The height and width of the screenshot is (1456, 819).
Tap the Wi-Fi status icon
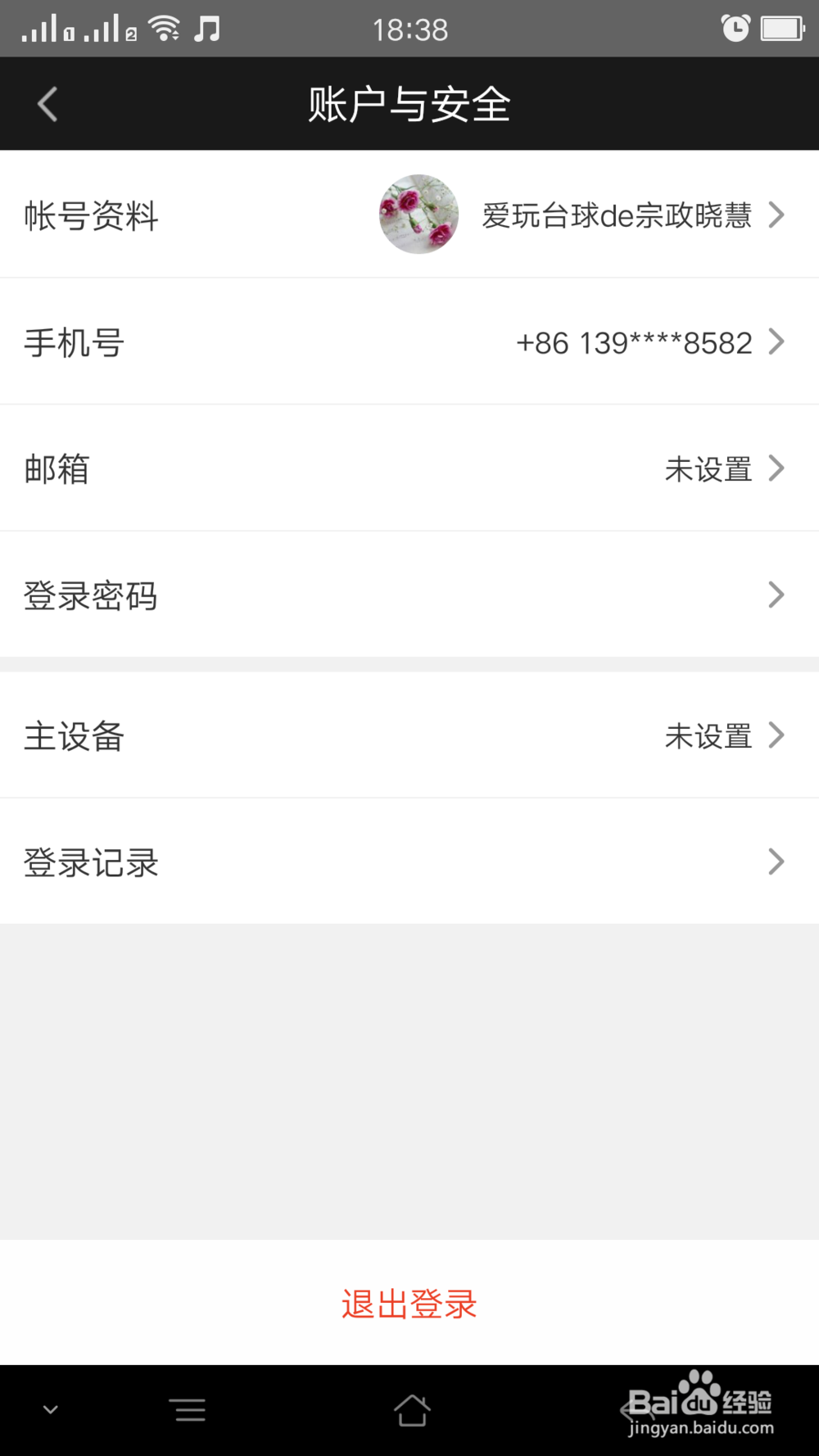(164, 27)
